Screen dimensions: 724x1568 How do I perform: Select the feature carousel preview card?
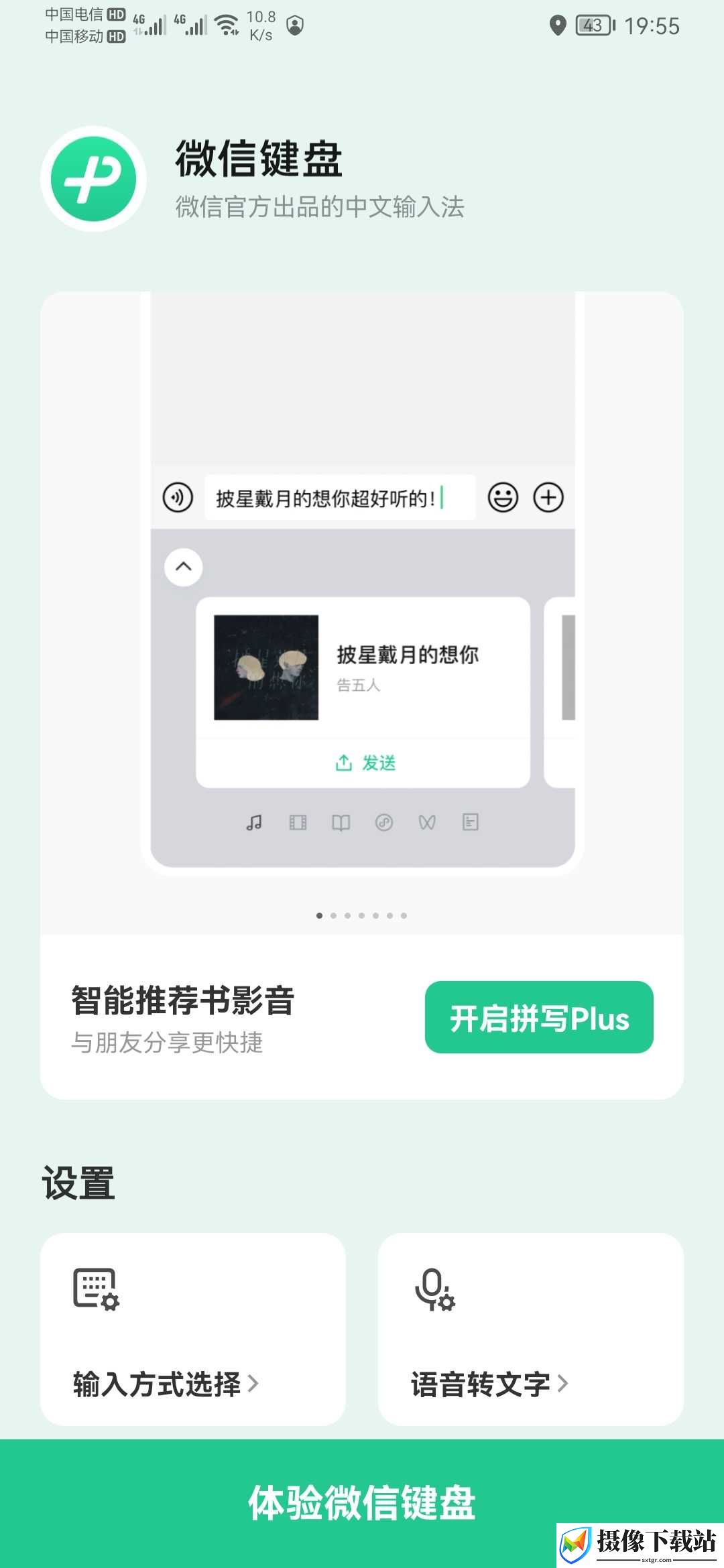pos(362,612)
